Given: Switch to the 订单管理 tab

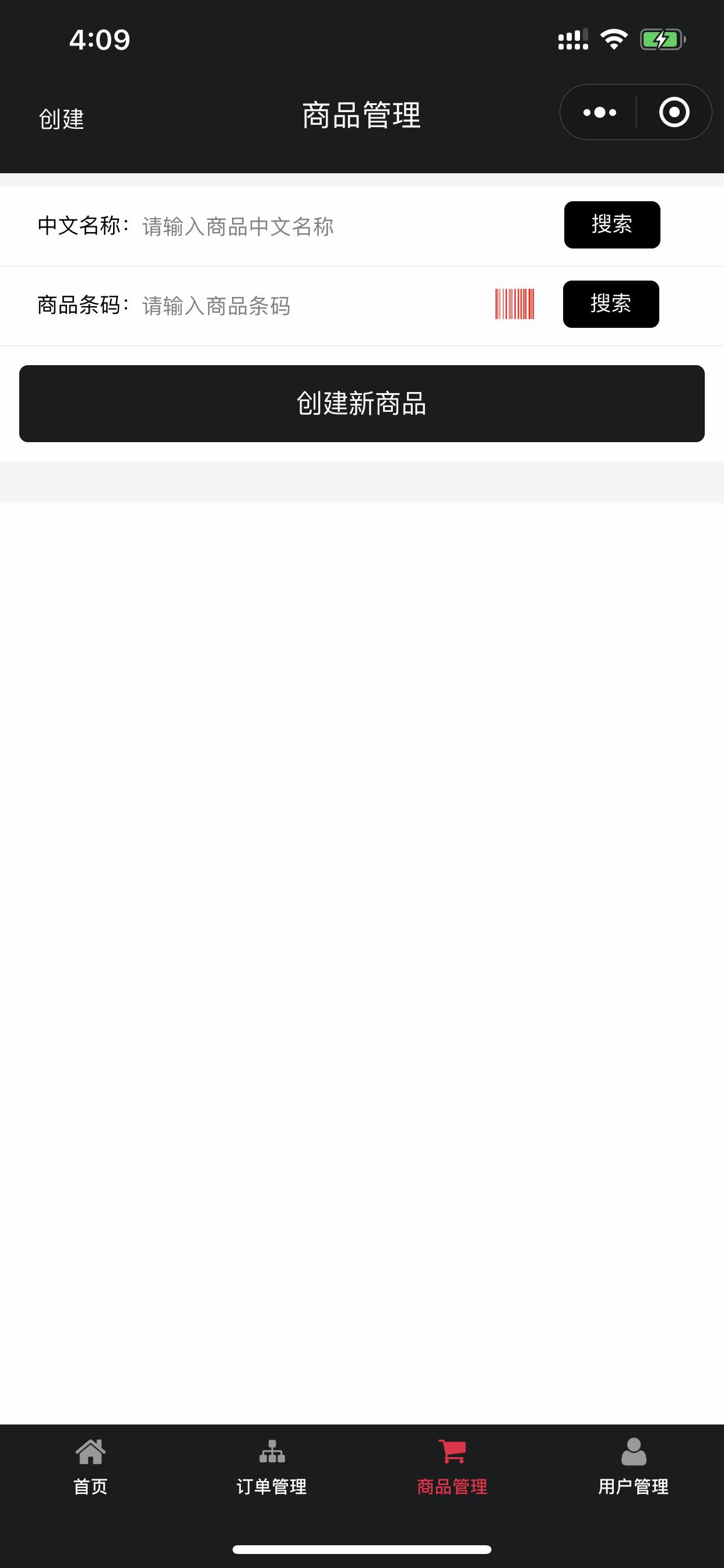Looking at the screenshot, I should [x=271, y=1467].
